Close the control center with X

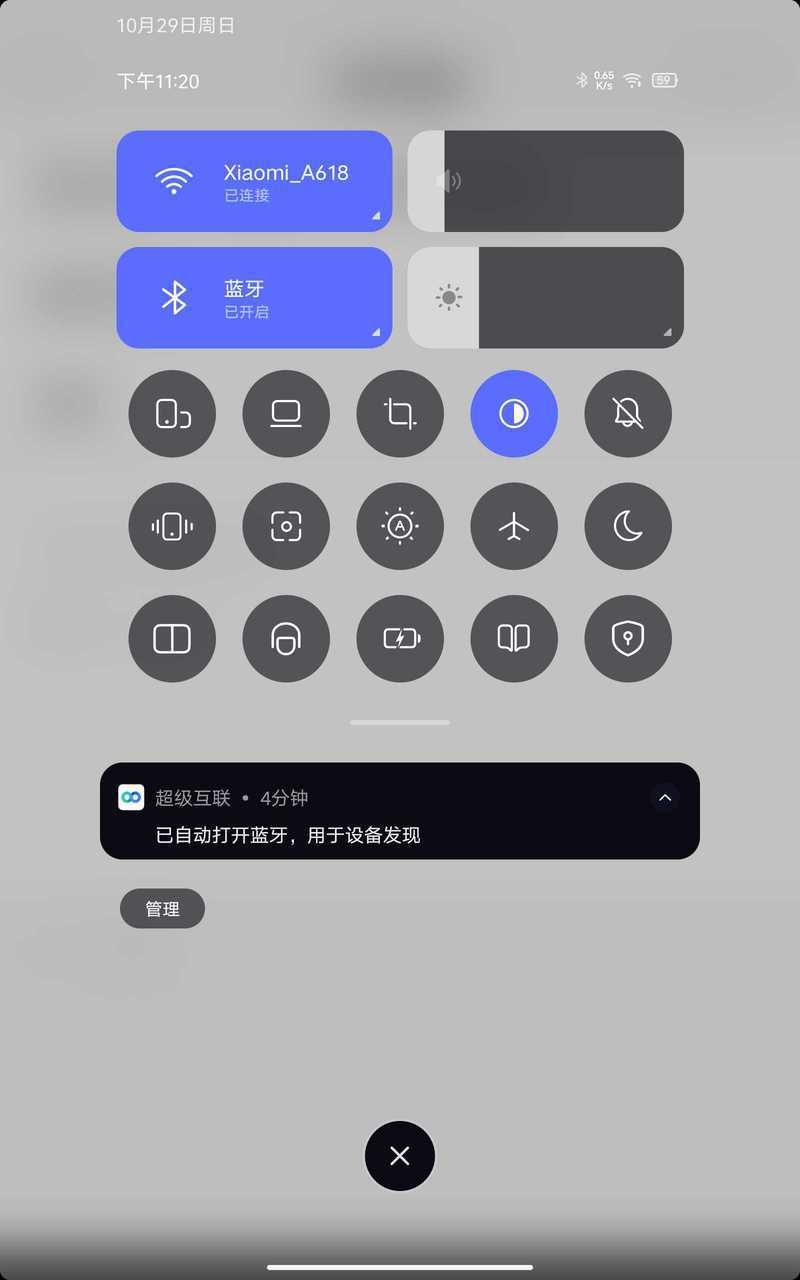pyautogui.click(x=400, y=1156)
